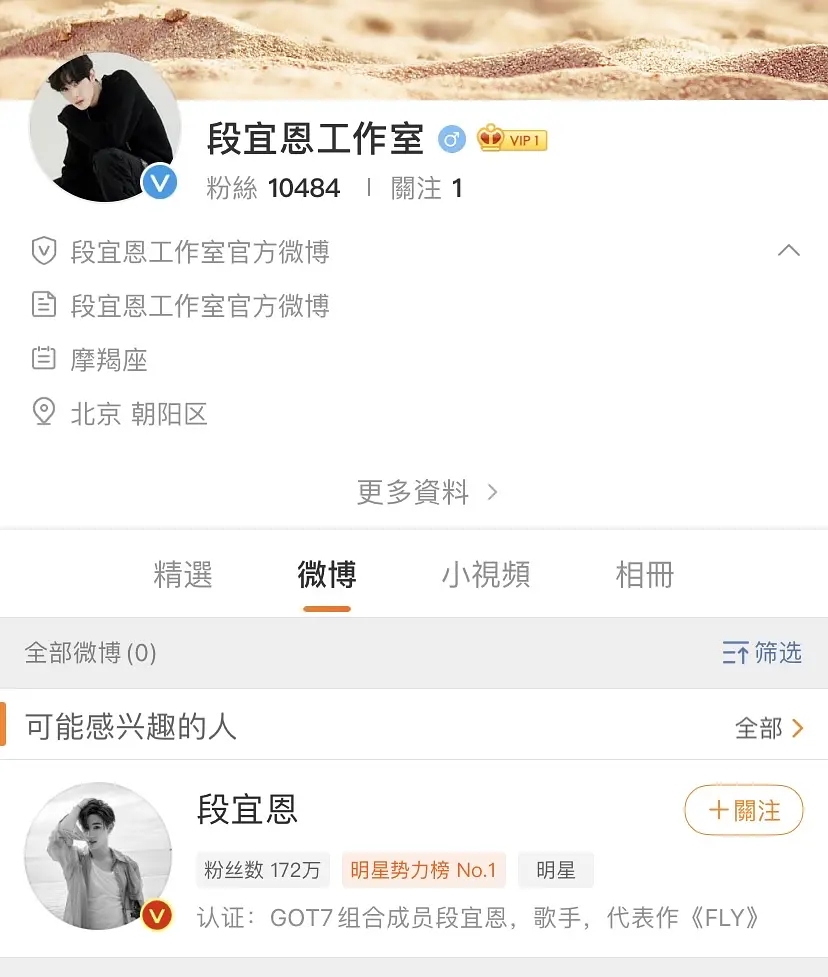Click the location pin icon beside 北京 朝阳区
The width and height of the screenshot is (828, 977).
point(44,412)
